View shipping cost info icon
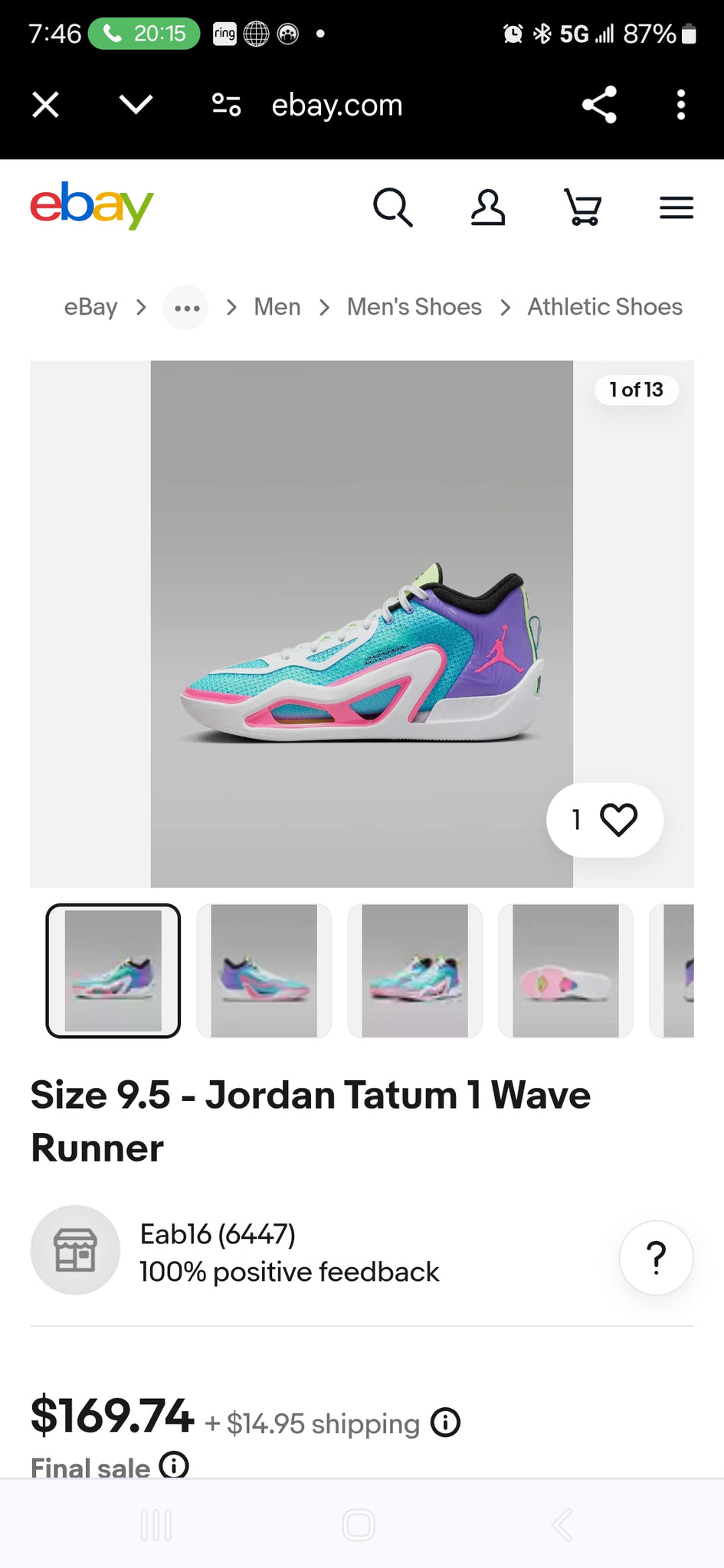The image size is (724, 1568). pyautogui.click(x=445, y=1423)
